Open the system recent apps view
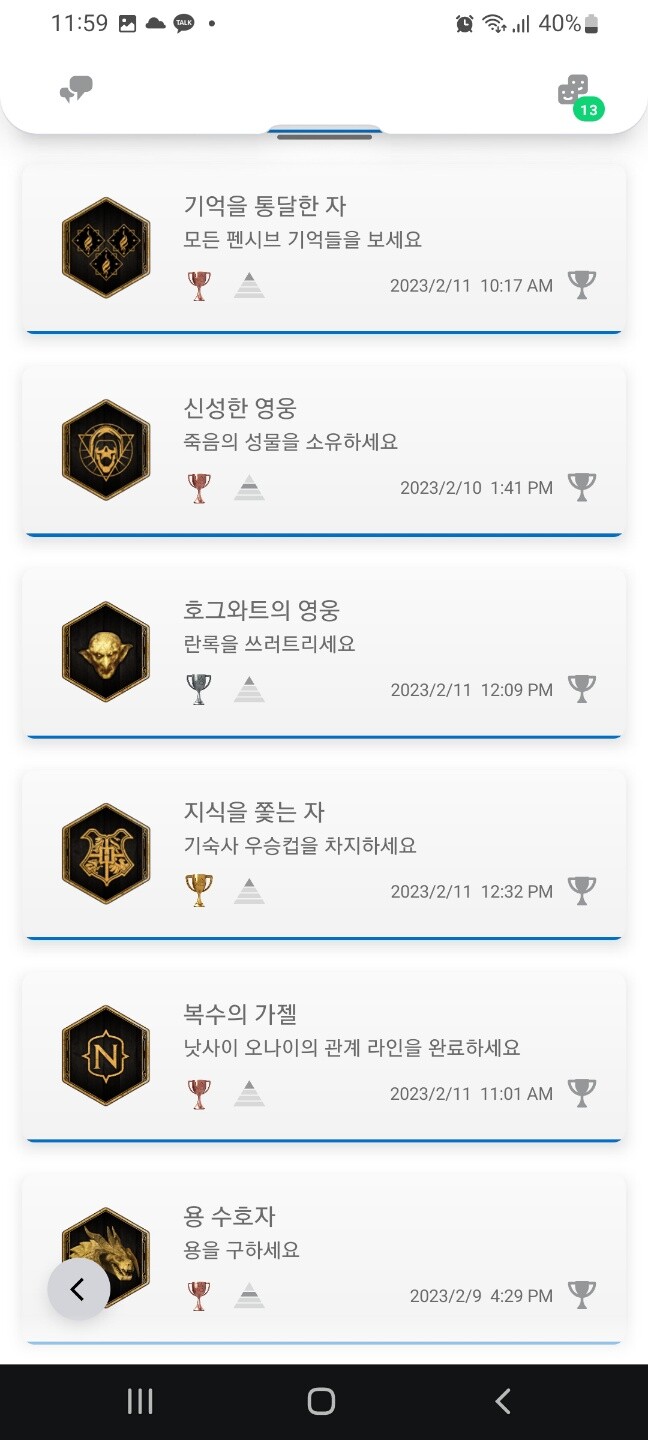The height and width of the screenshot is (1440, 648). 140,1401
